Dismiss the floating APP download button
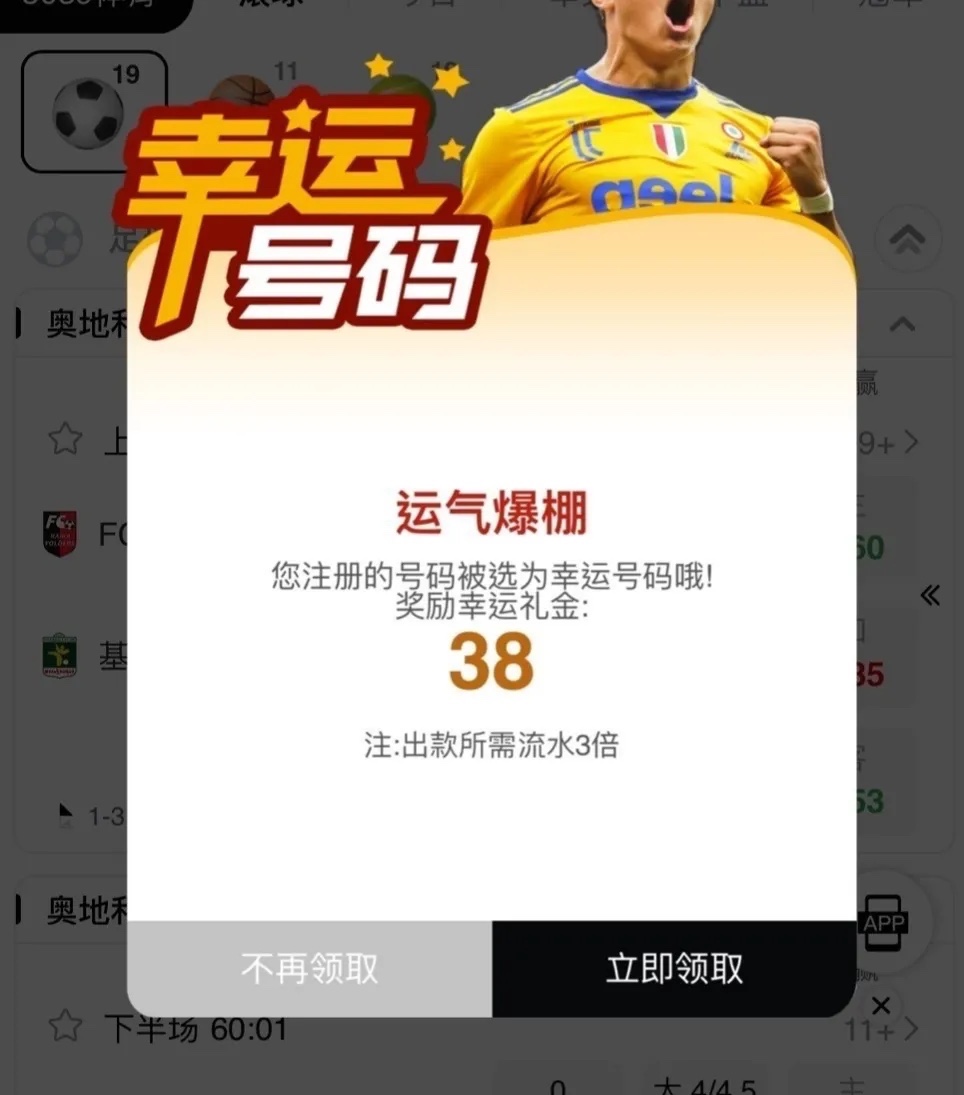The image size is (964, 1095). (880, 1006)
